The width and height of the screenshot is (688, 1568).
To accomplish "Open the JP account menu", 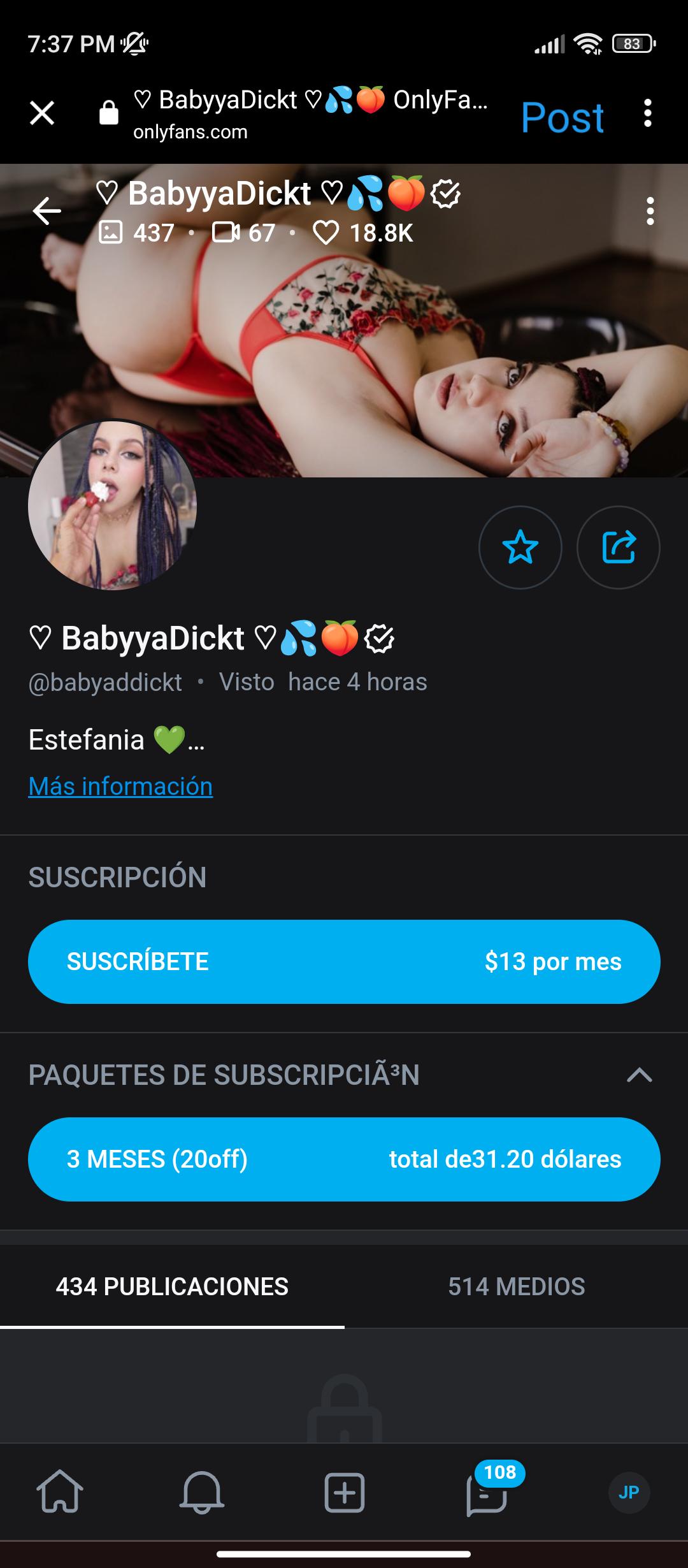I will click(628, 1492).
